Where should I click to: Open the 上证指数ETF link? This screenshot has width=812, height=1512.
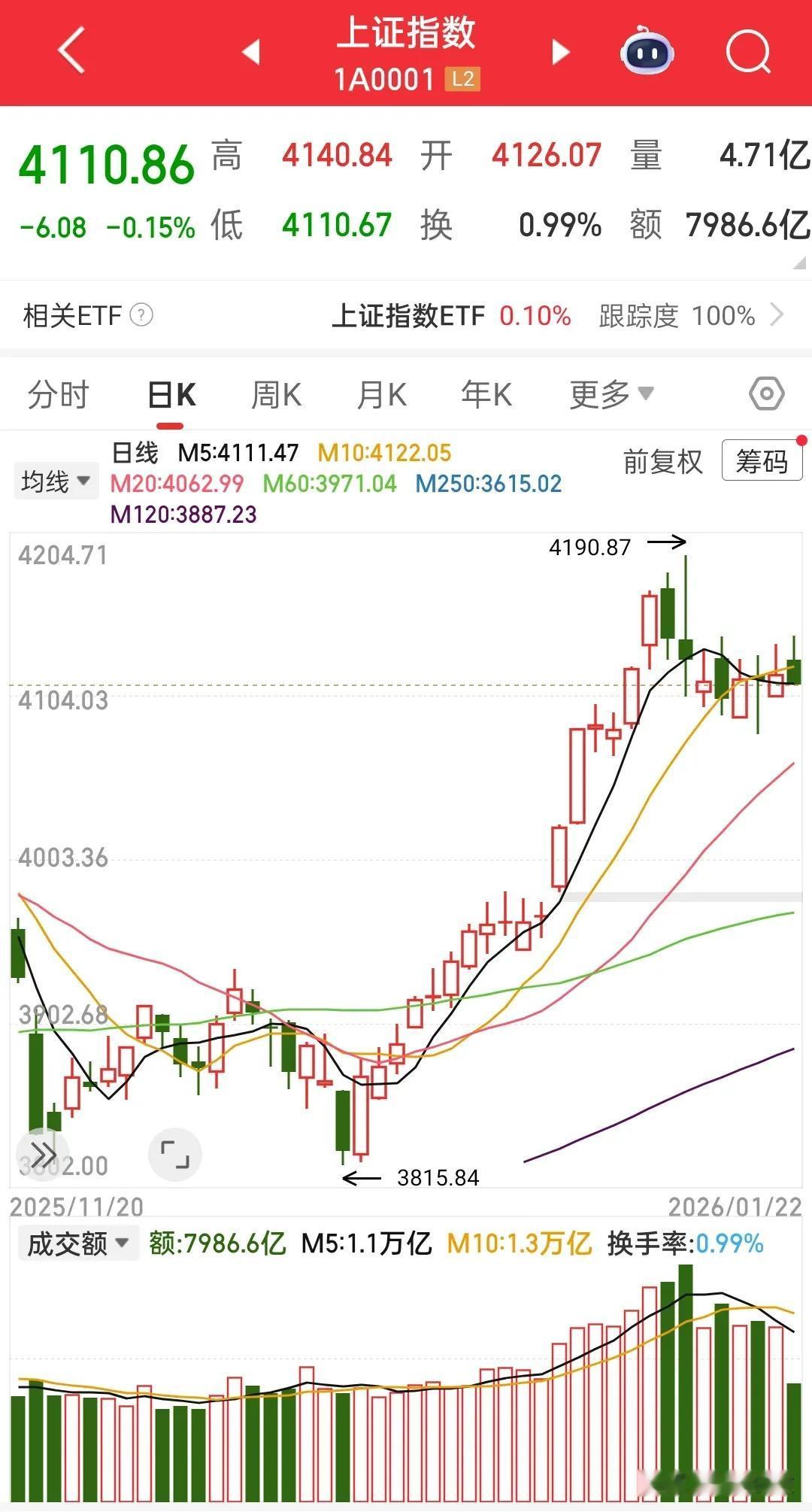(x=408, y=317)
